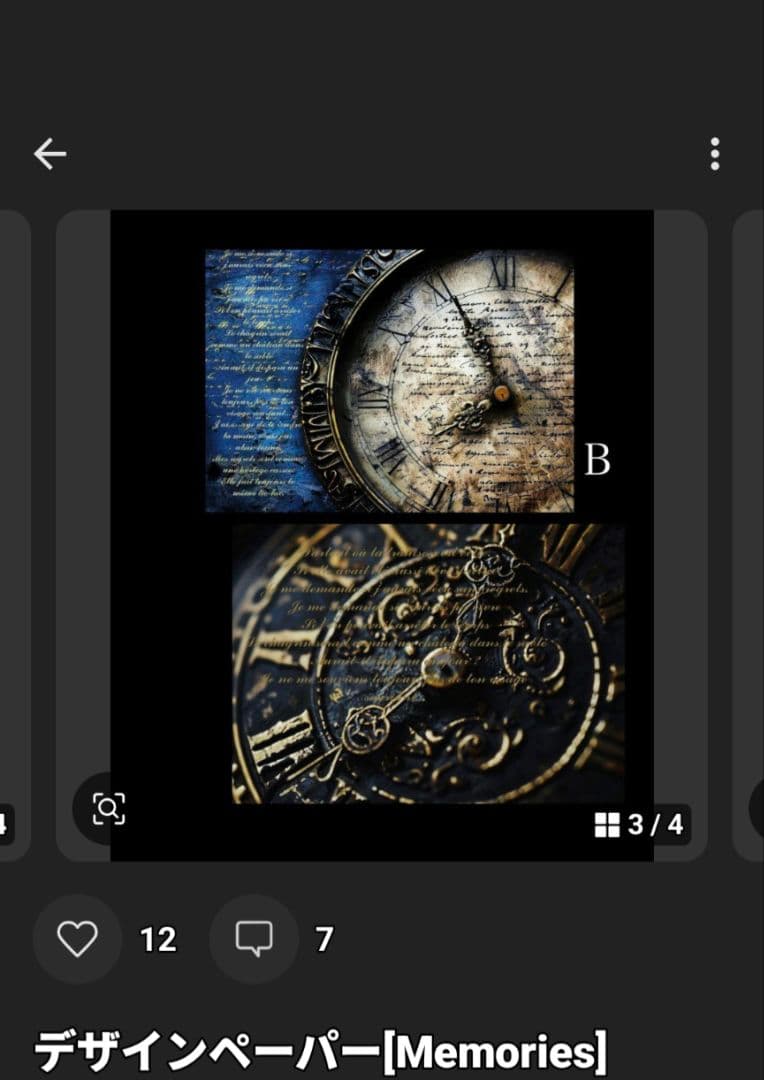Open the 3 / 4 image grid indicator
Viewport: 764px width, 1080px height.
click(x=639, y=825)
